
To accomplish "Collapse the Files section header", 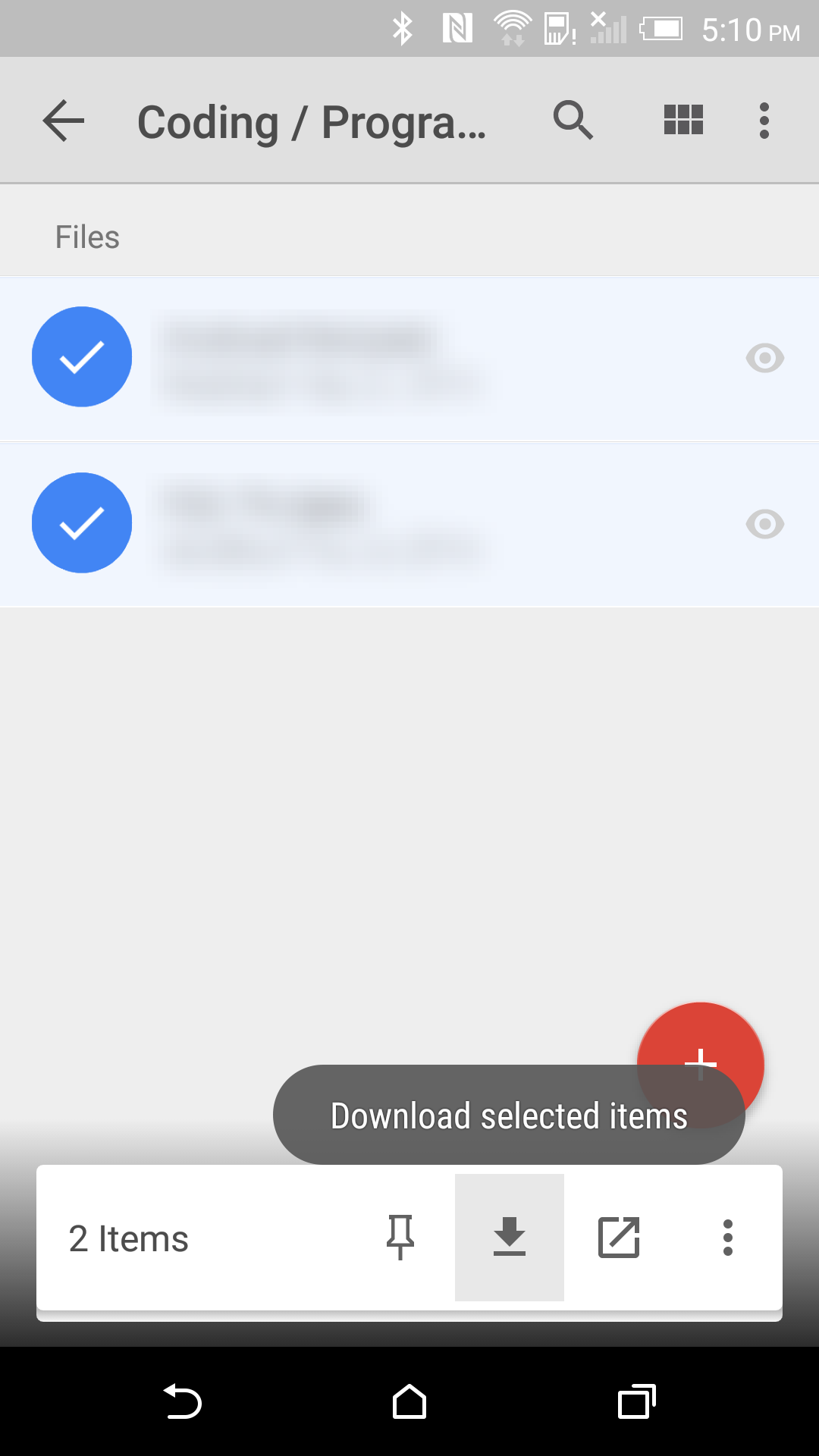I will click(87, 237).
